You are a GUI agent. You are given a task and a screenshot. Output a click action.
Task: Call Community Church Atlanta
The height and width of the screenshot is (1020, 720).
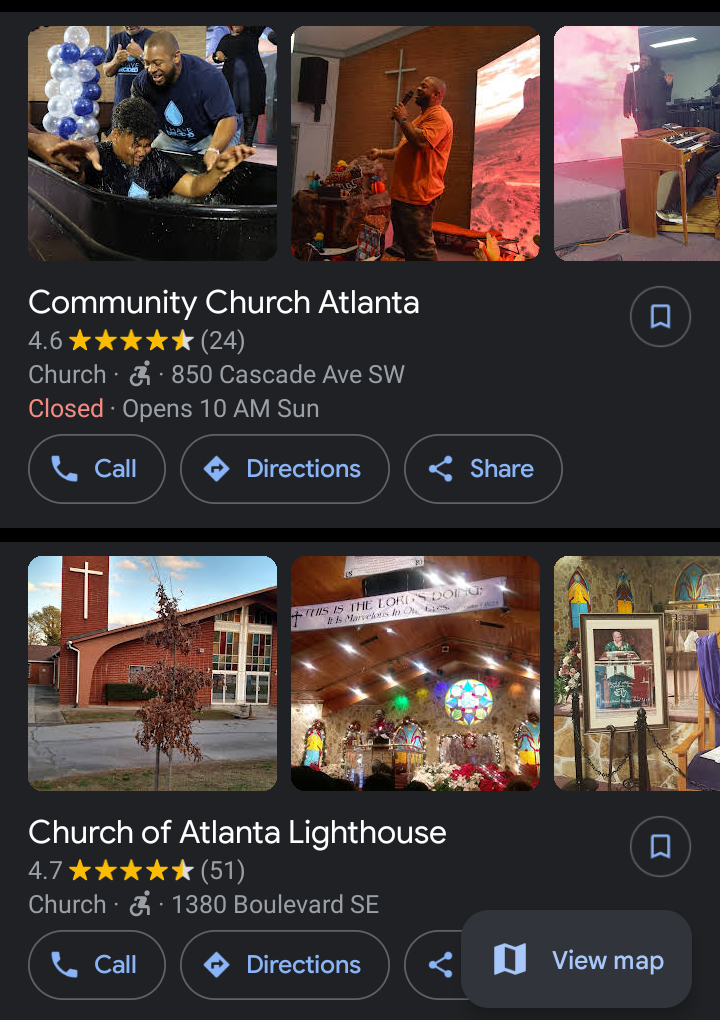(97, 469)
